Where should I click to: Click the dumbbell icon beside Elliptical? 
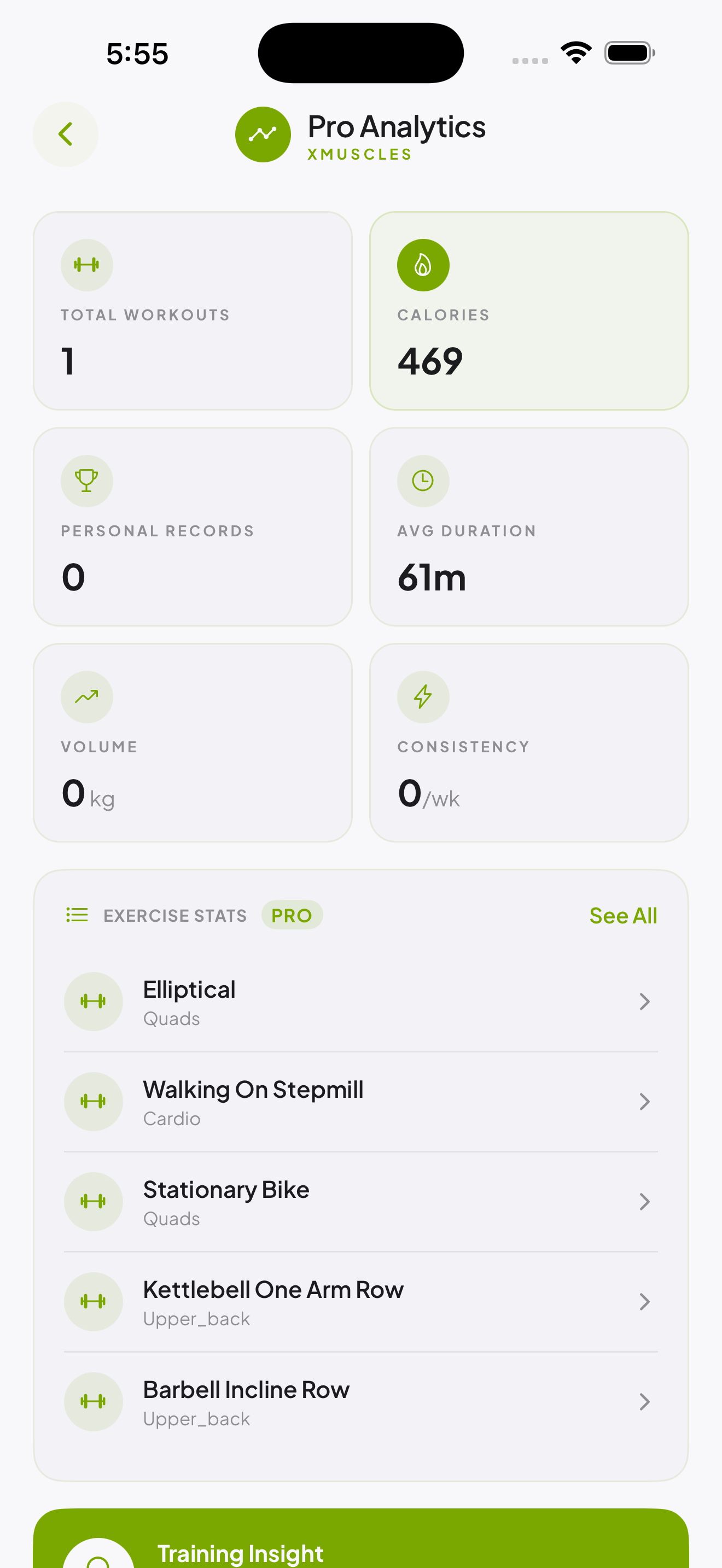[94, 1001]
